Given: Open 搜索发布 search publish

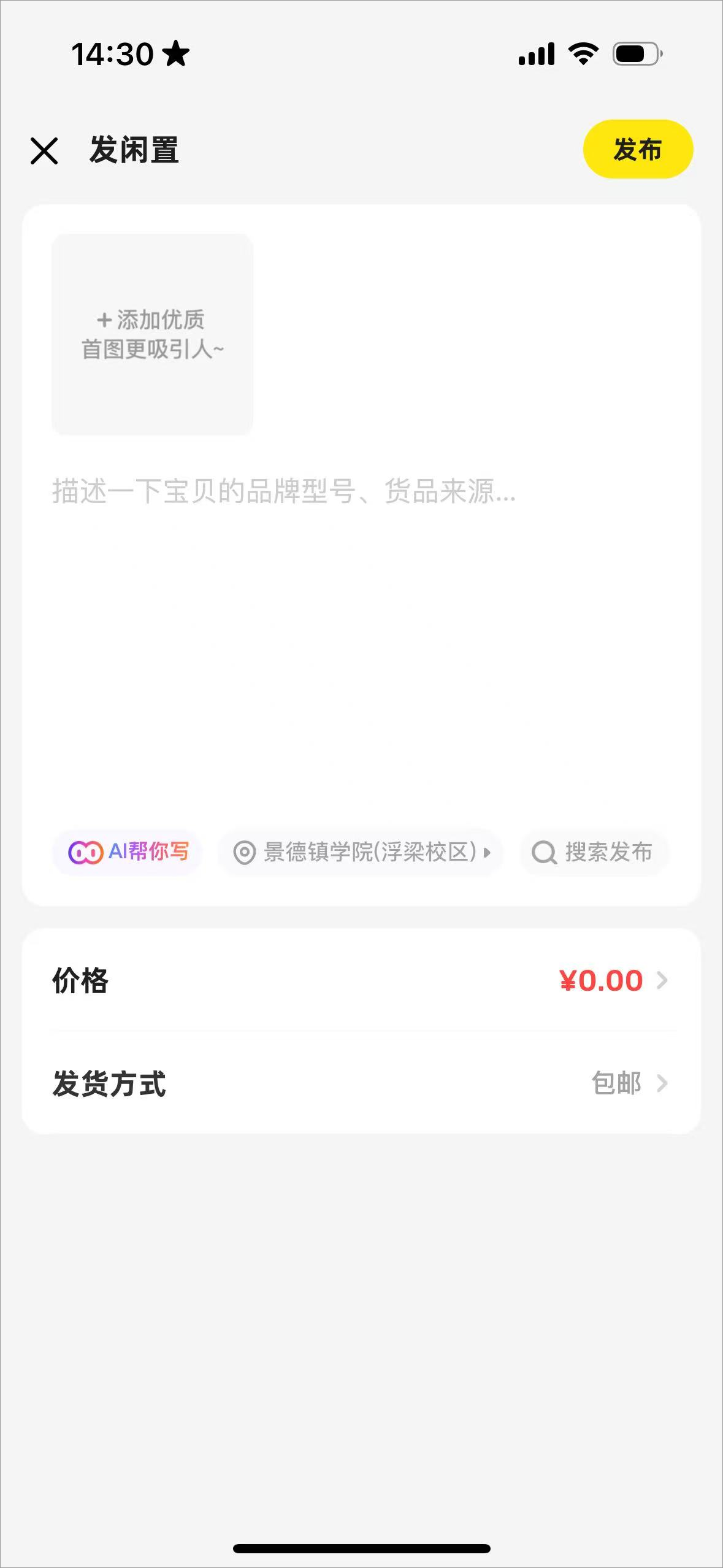Looking at the screenshot, I should [594, 852].
